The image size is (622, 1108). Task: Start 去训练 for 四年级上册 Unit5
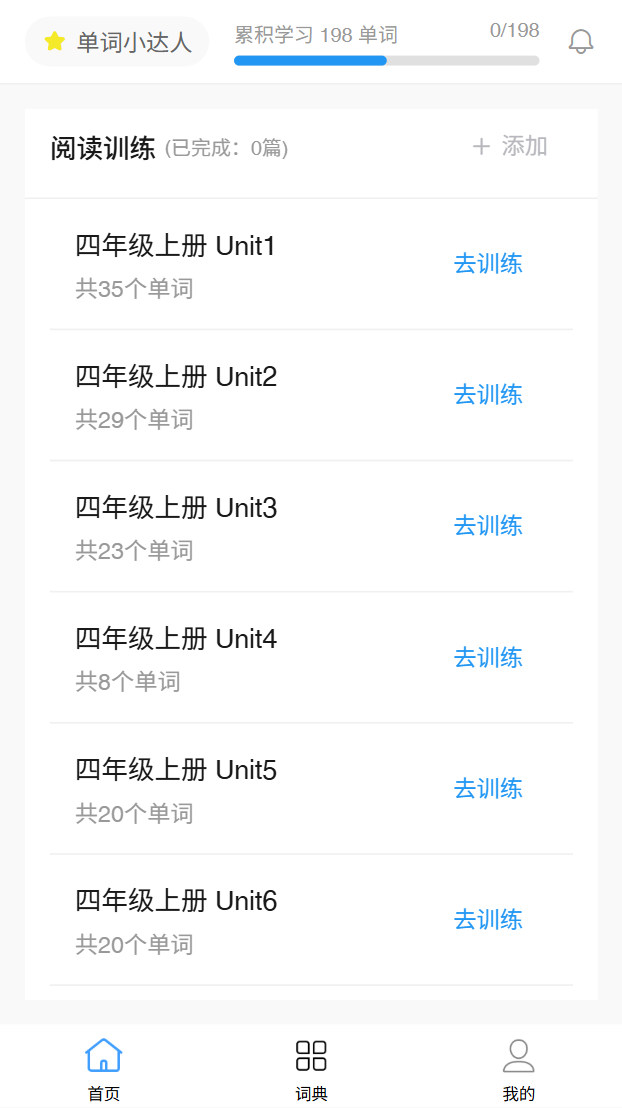(x=488, y=789)
